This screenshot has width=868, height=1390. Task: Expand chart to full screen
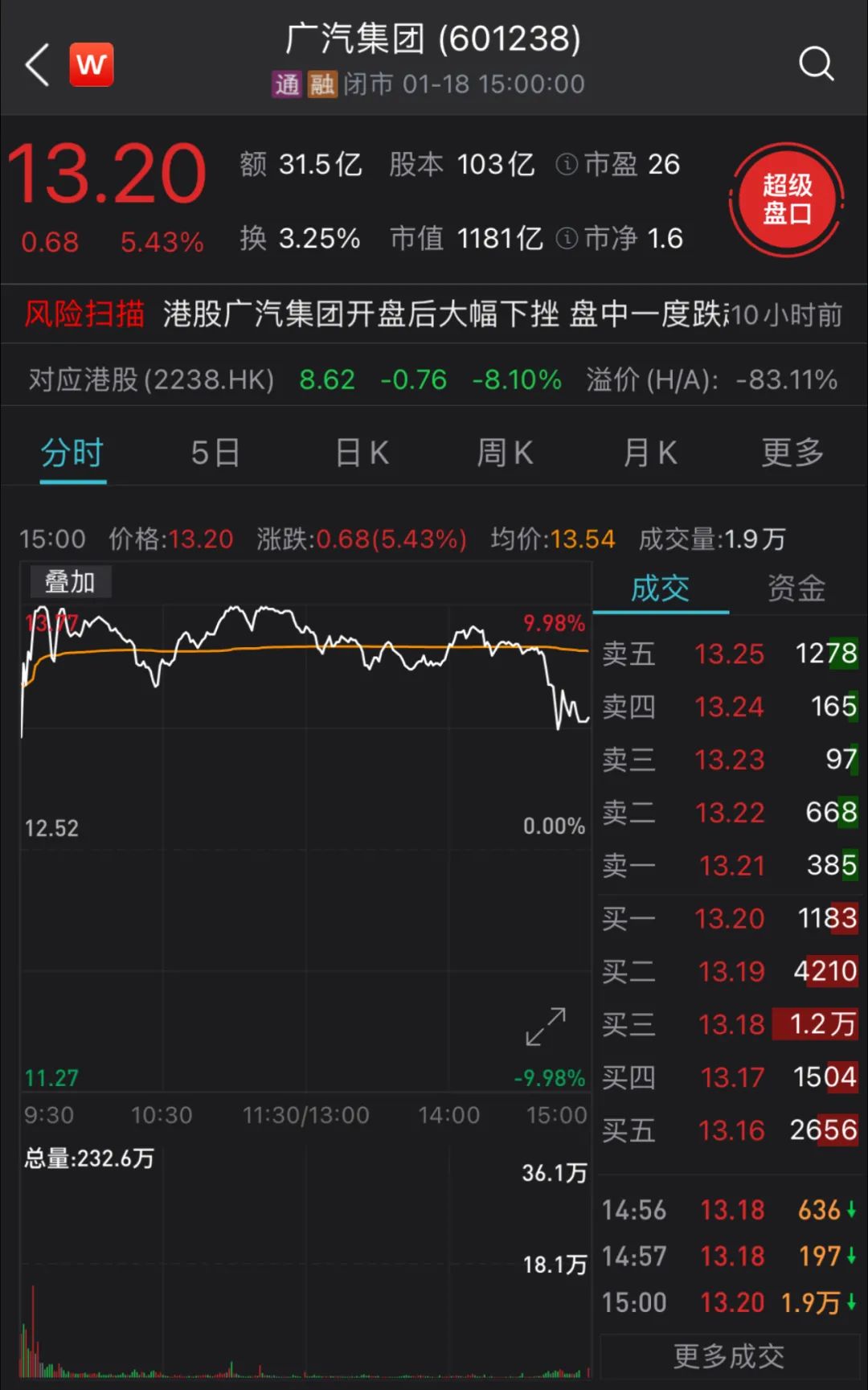[x=546, y=1027]
